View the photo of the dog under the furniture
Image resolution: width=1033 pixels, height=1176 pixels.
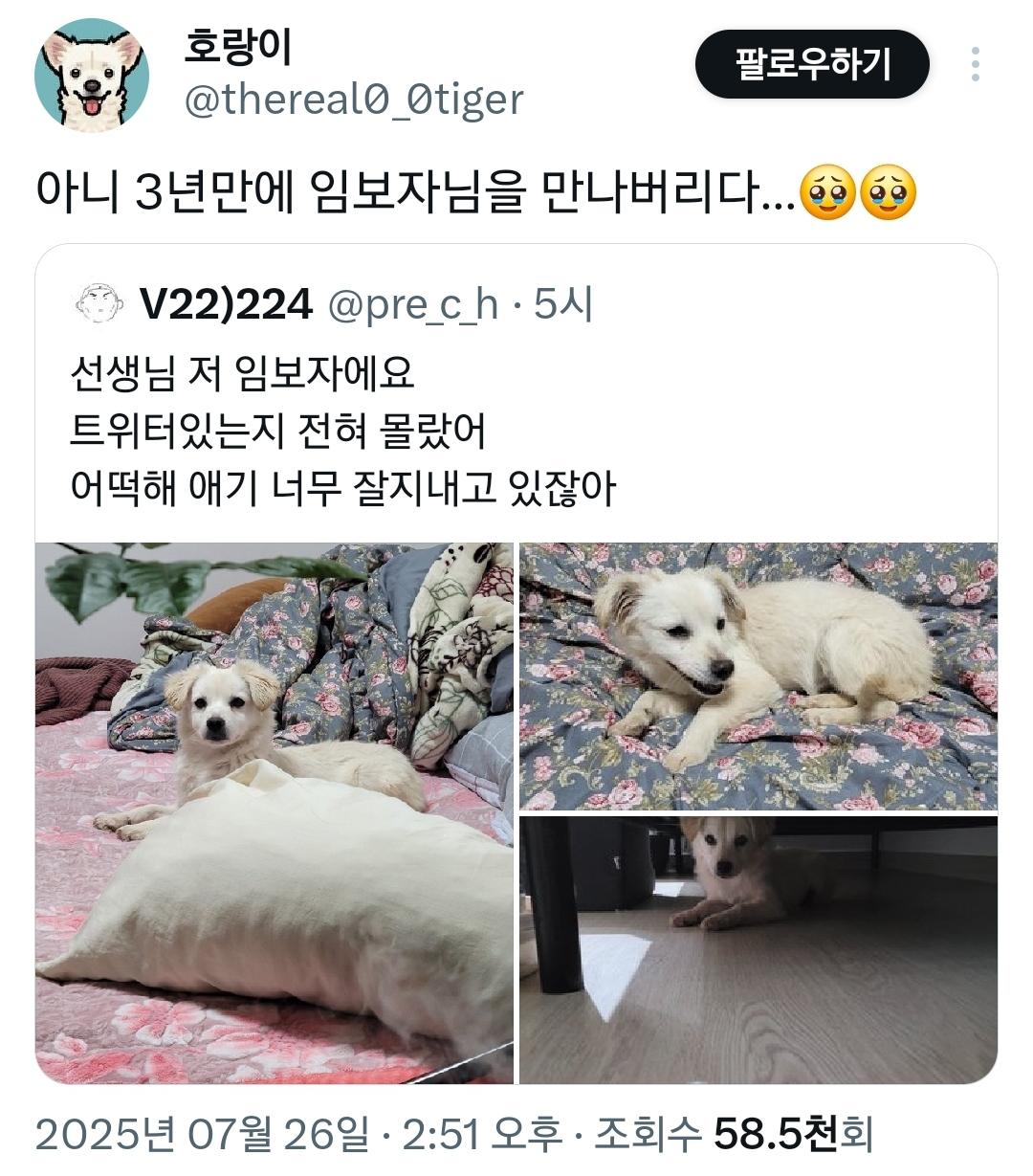point(758,949)
